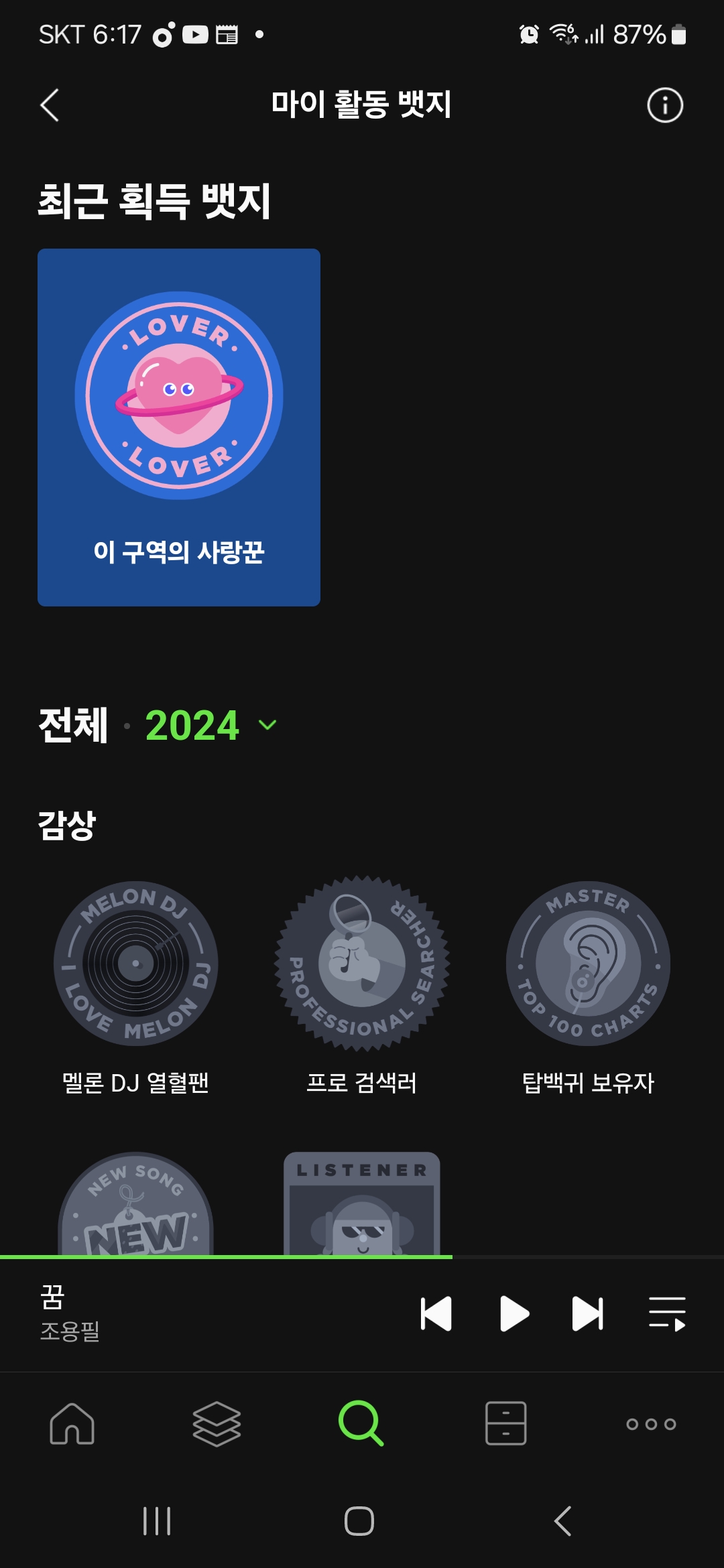Open the 탑백귀 보유자 badge
Viewport: 724px width, 1568px height.
[588, 964]
